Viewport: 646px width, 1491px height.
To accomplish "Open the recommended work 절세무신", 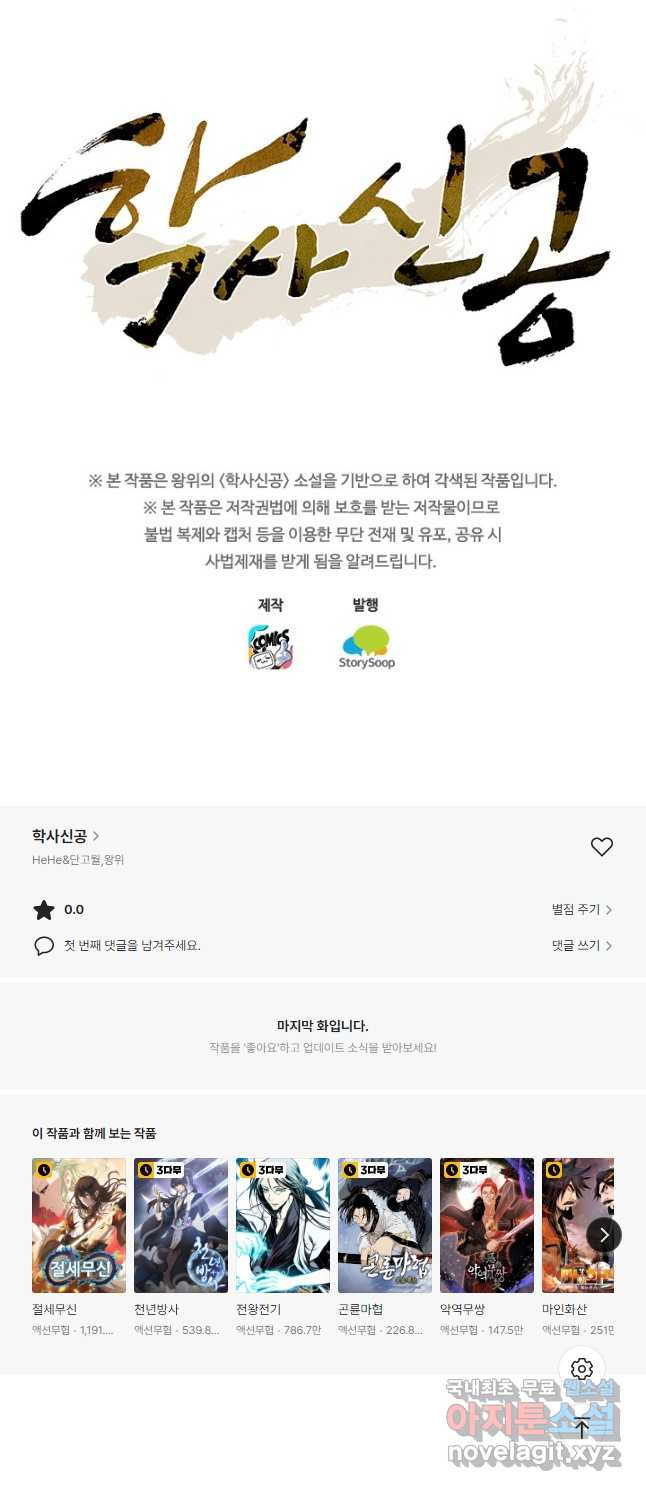I will (x=79, y=1225).
